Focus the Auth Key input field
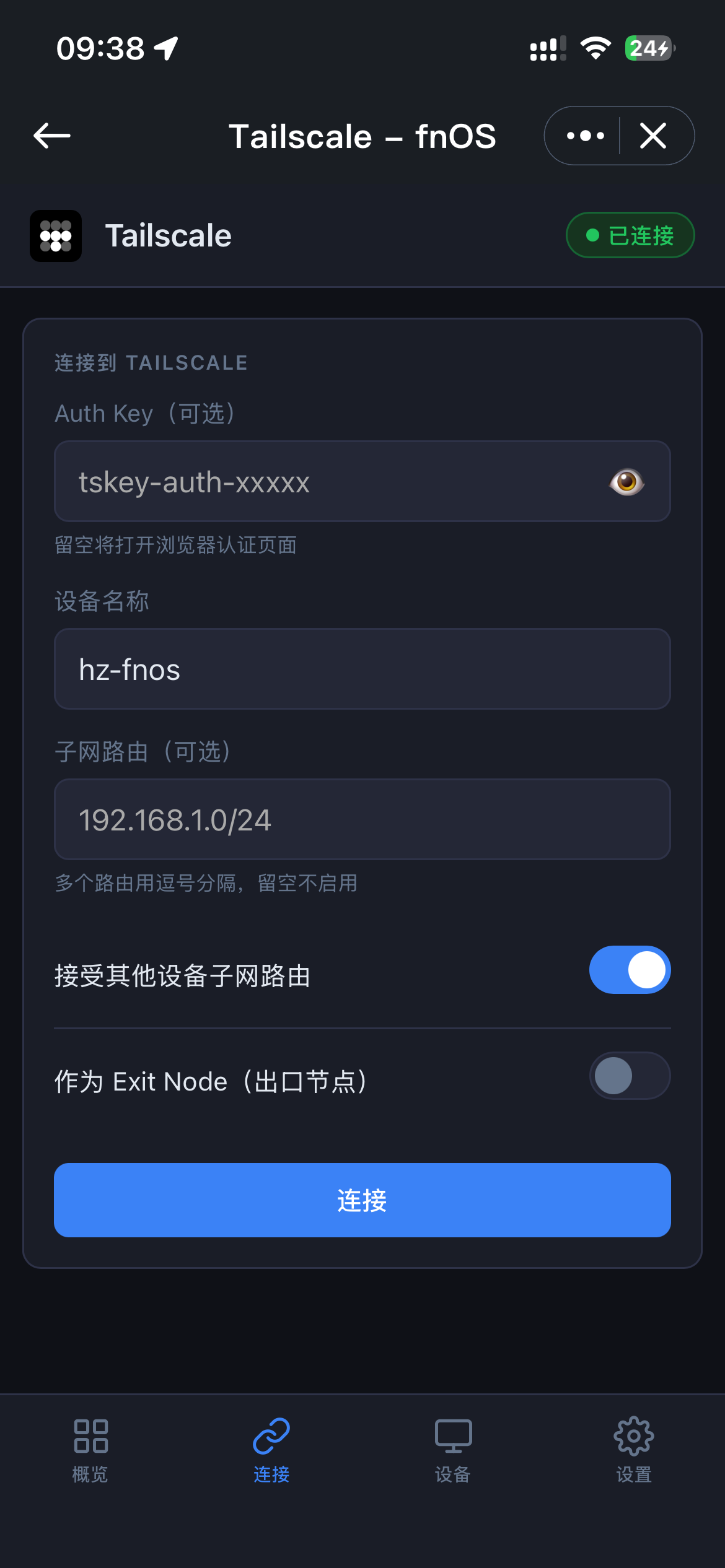This screenshot has height=1568, width=725. [335, 482]
